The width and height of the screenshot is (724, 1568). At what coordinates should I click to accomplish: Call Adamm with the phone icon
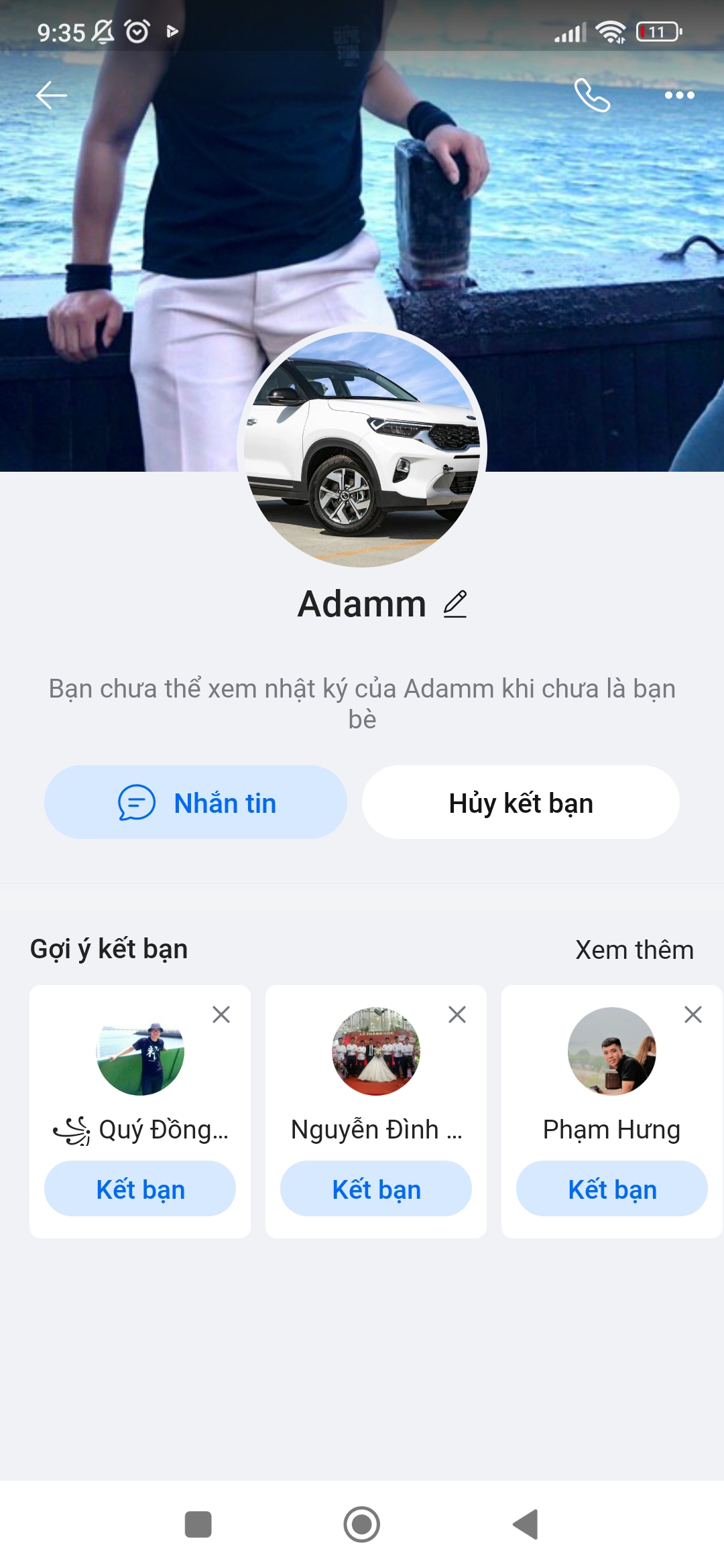(593, 95)
